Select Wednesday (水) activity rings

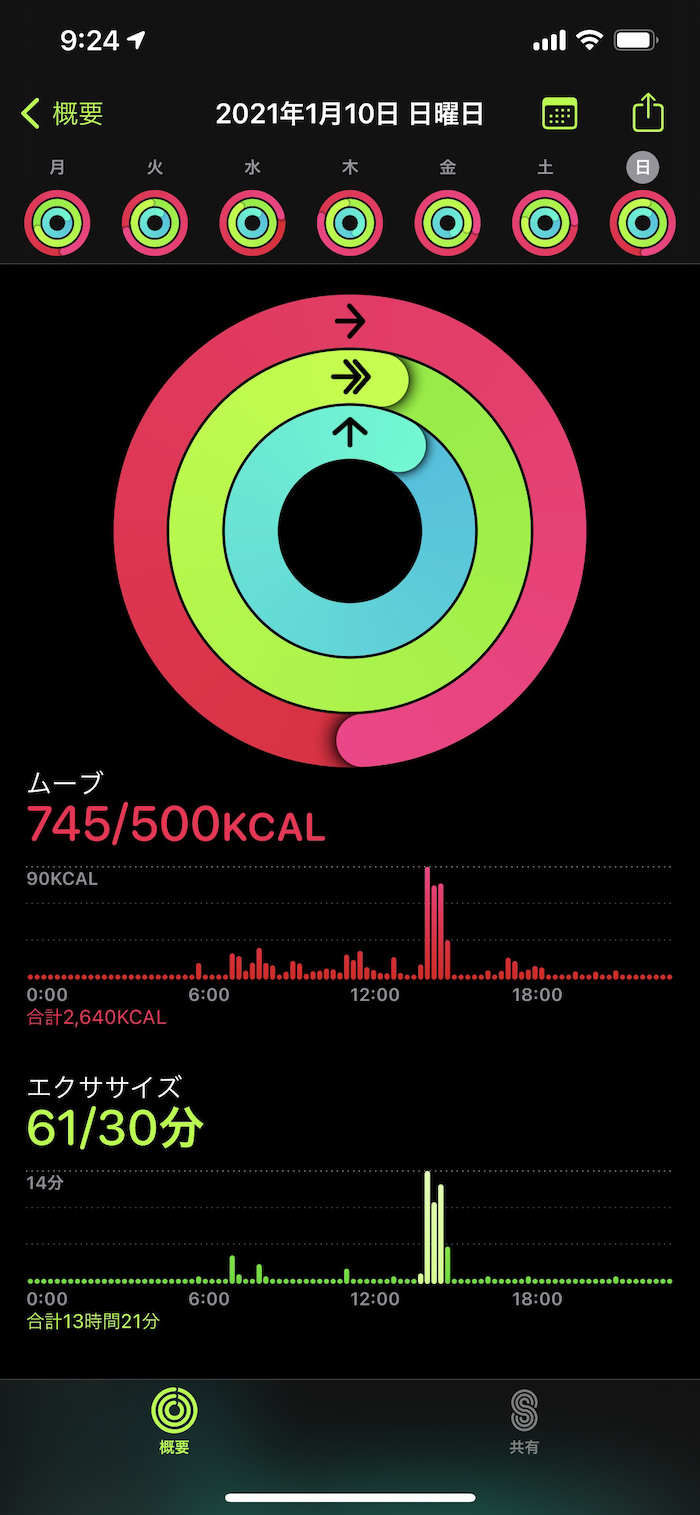click(253, 222)
